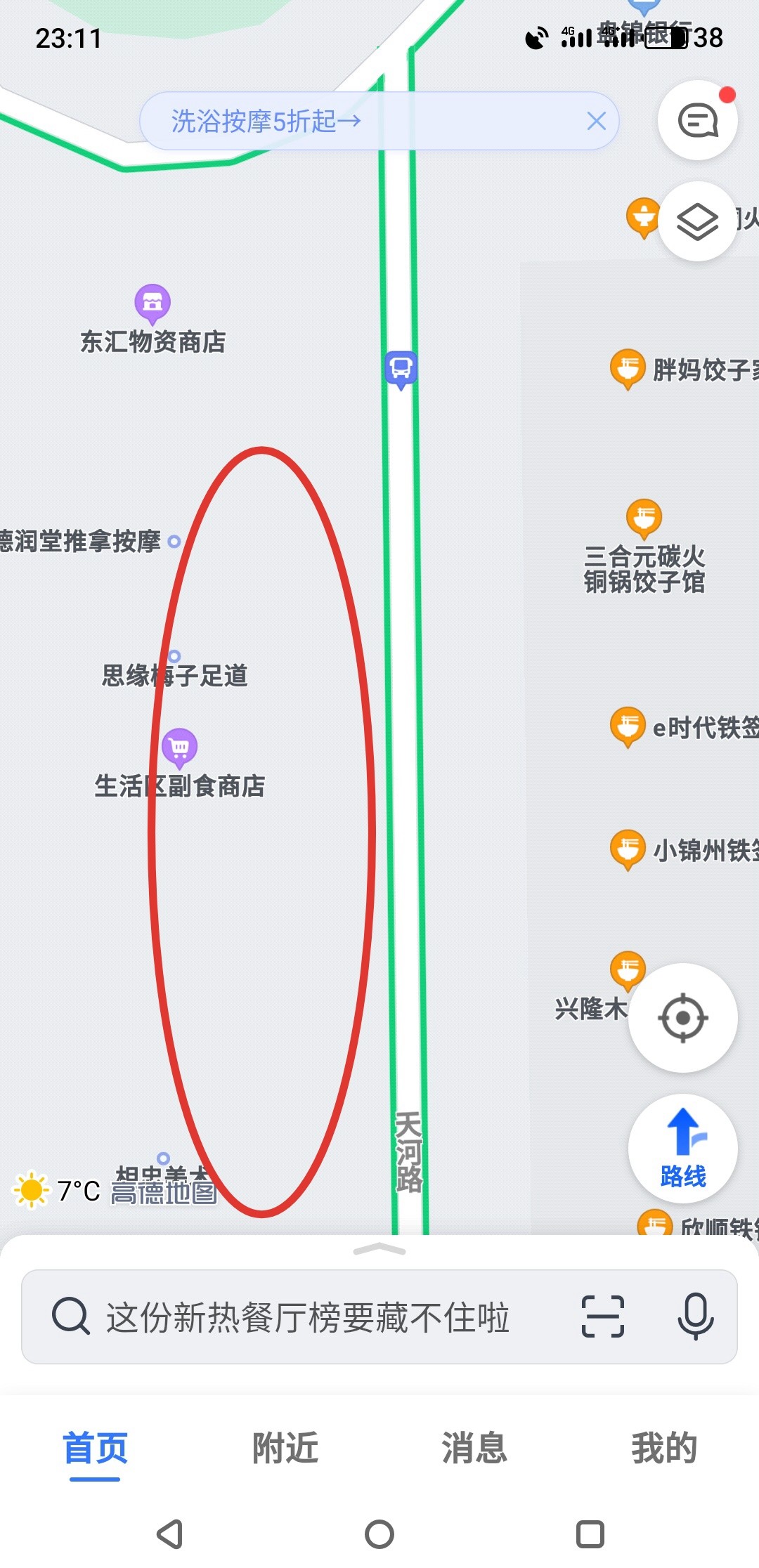
Task: Dismiss the 洗浴按摩5折起 banner
Action: coord(596,122)
